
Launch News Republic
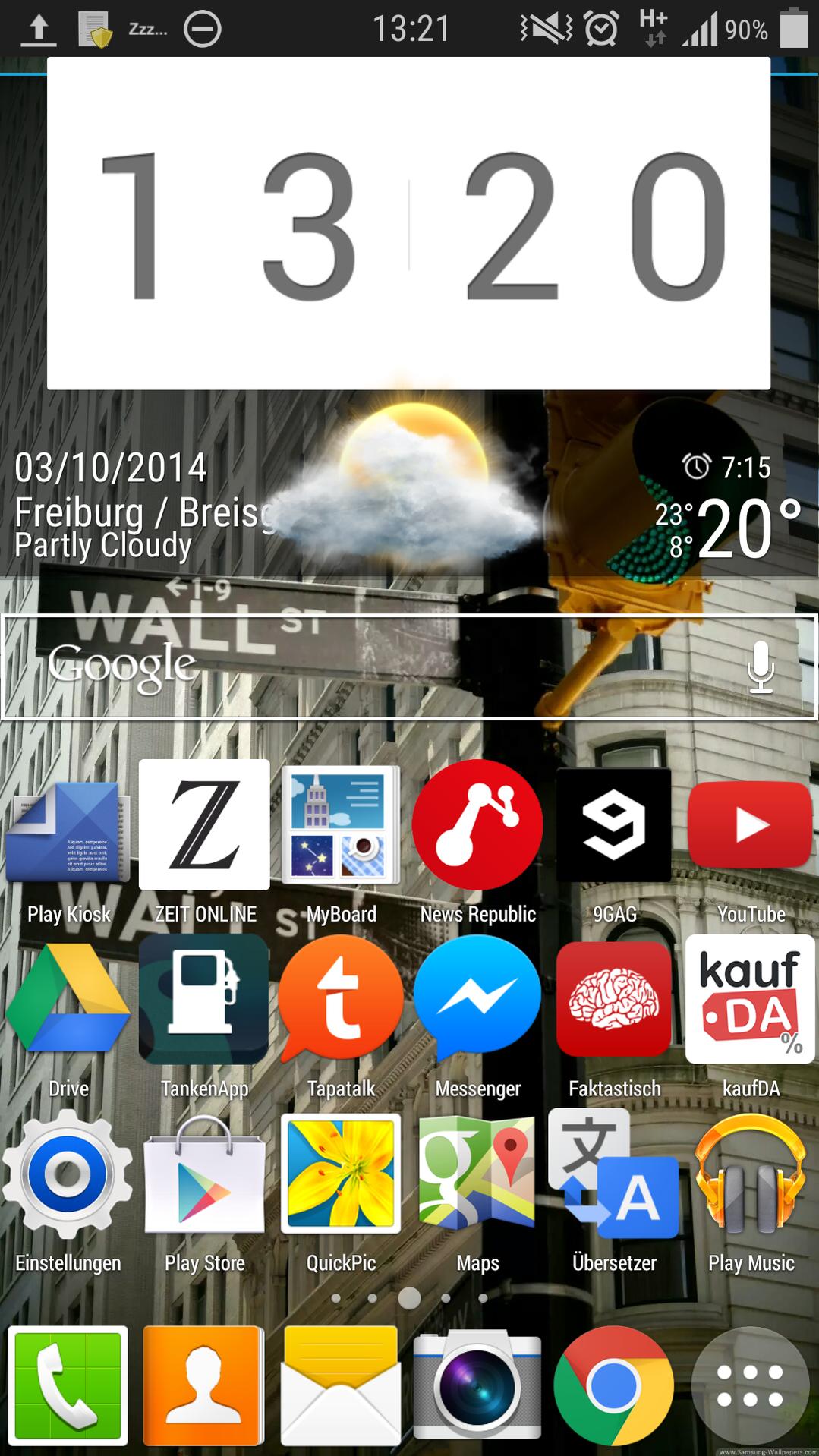point(477,826)
